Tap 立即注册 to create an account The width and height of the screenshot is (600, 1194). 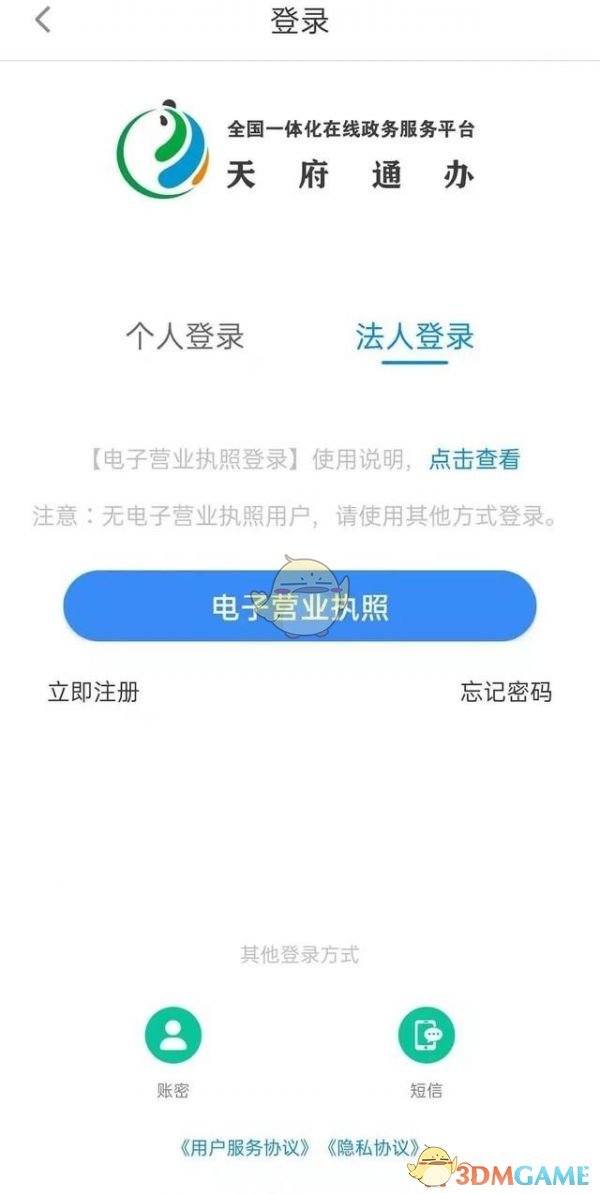[93, 692]
